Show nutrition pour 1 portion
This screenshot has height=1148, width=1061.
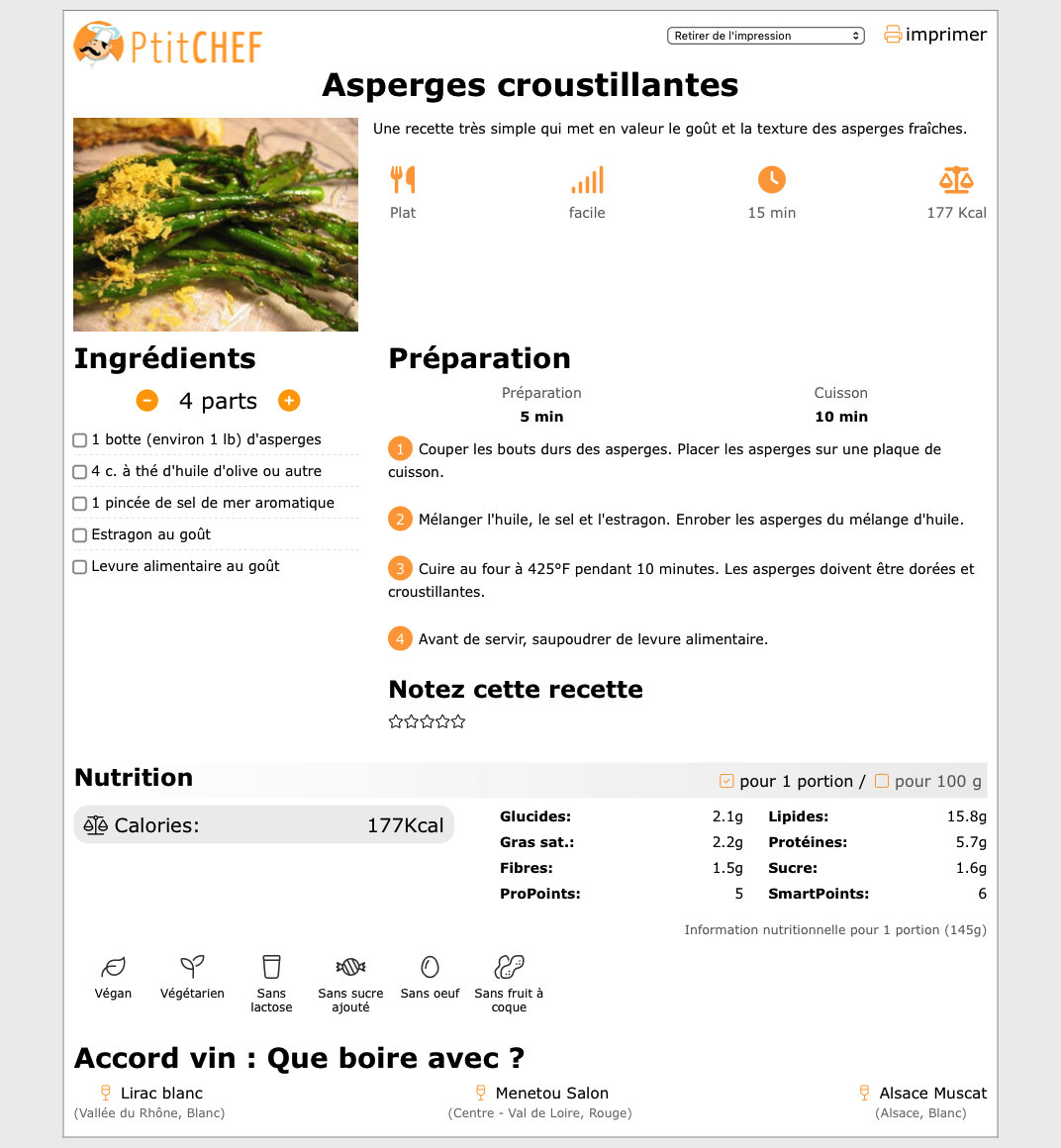click(726, 782)
